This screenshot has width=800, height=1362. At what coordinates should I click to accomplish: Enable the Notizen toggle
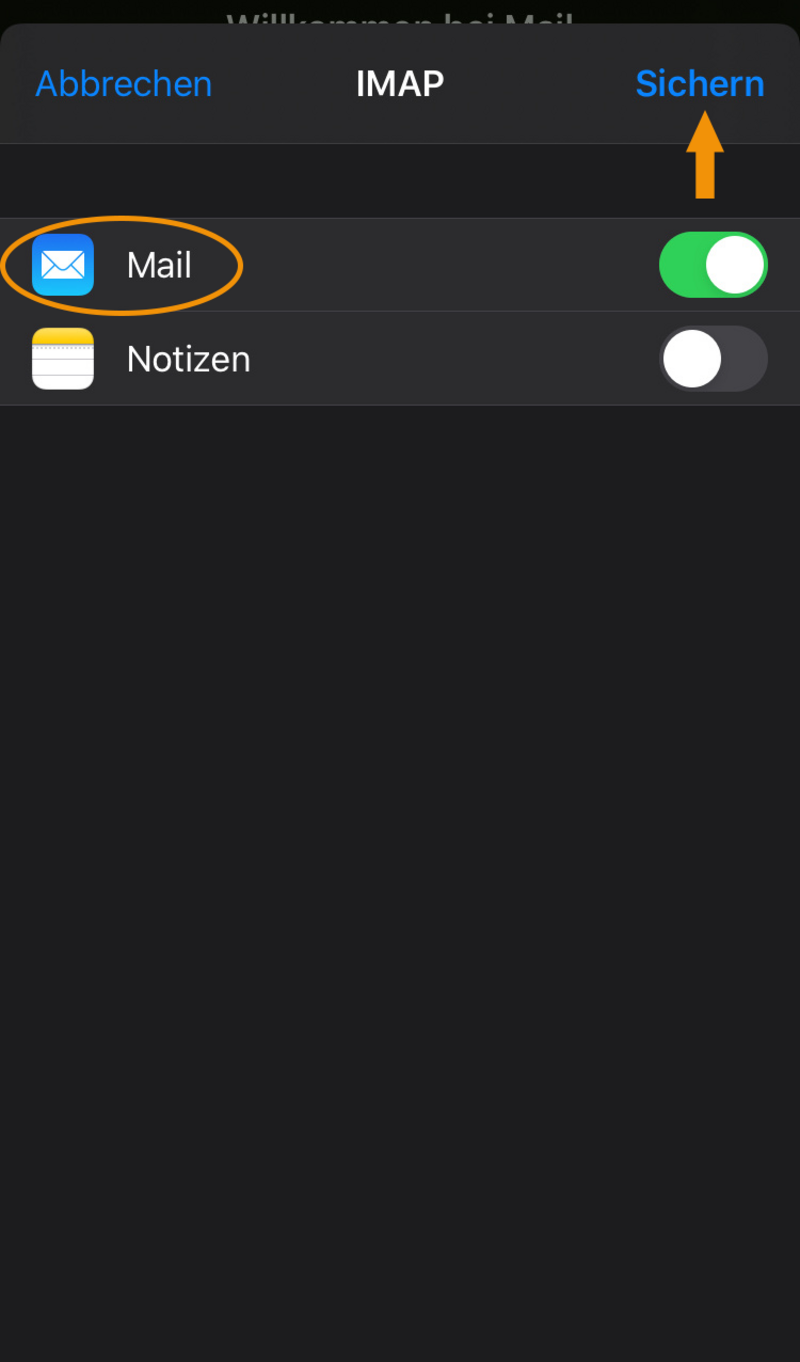(713, 359)
